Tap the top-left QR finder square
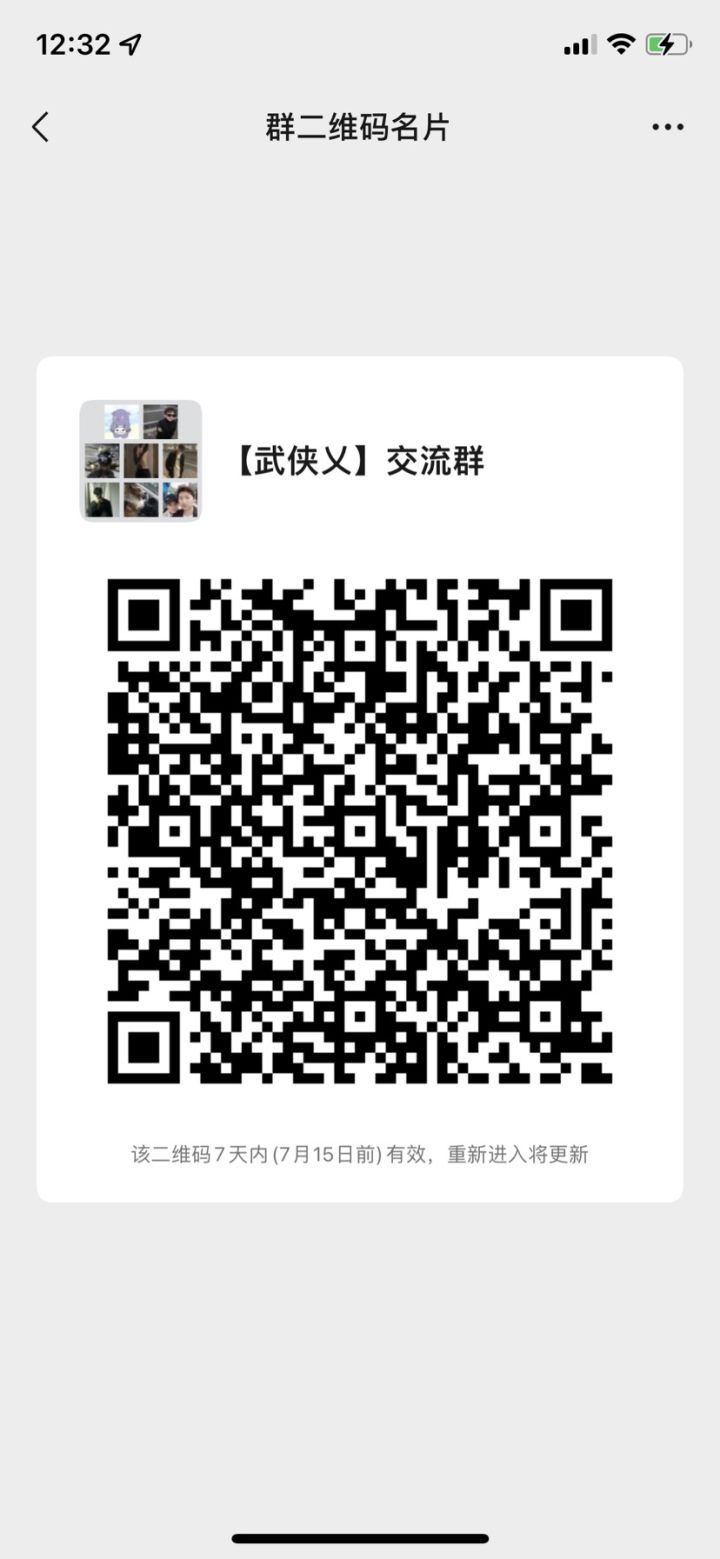 (x=145, y=615)
